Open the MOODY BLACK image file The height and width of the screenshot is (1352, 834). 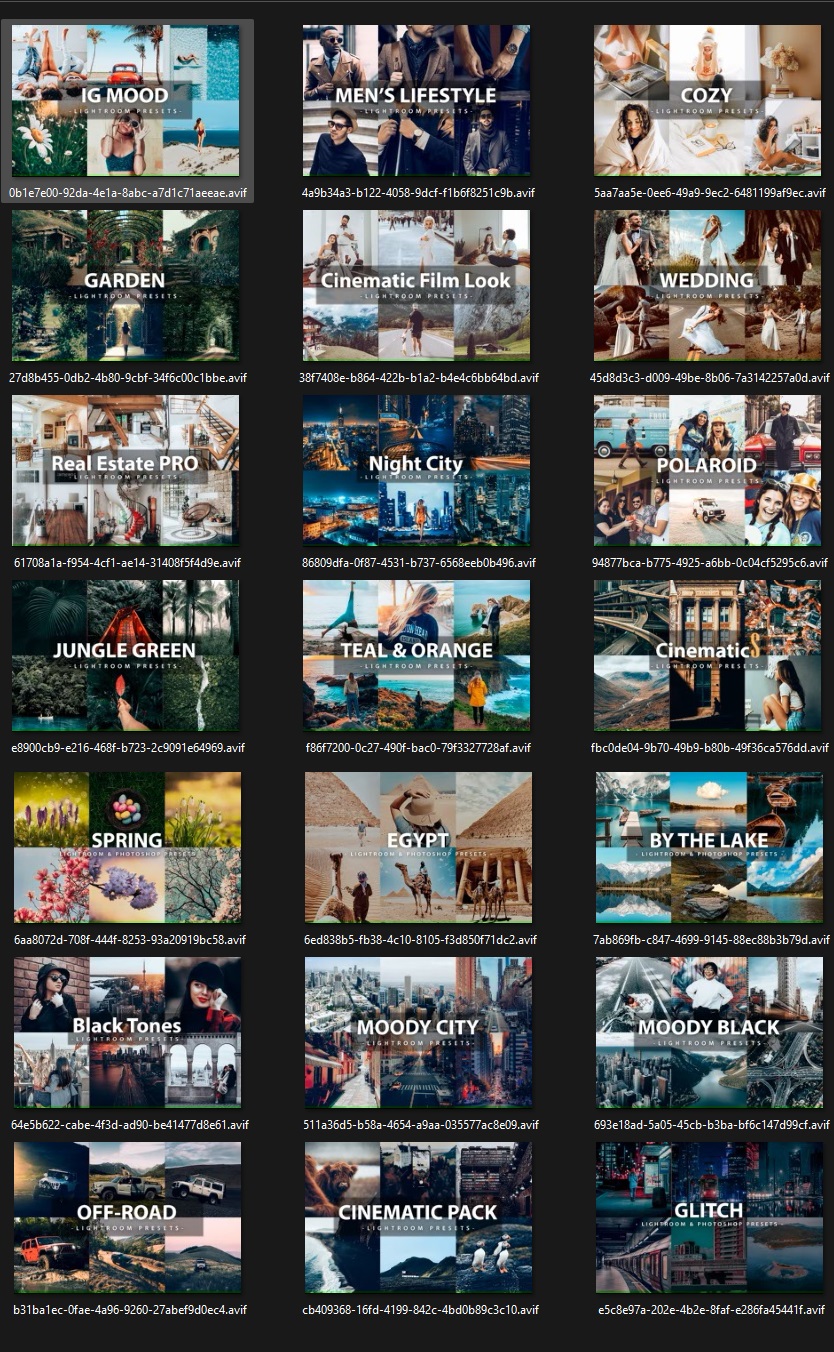709,1033
